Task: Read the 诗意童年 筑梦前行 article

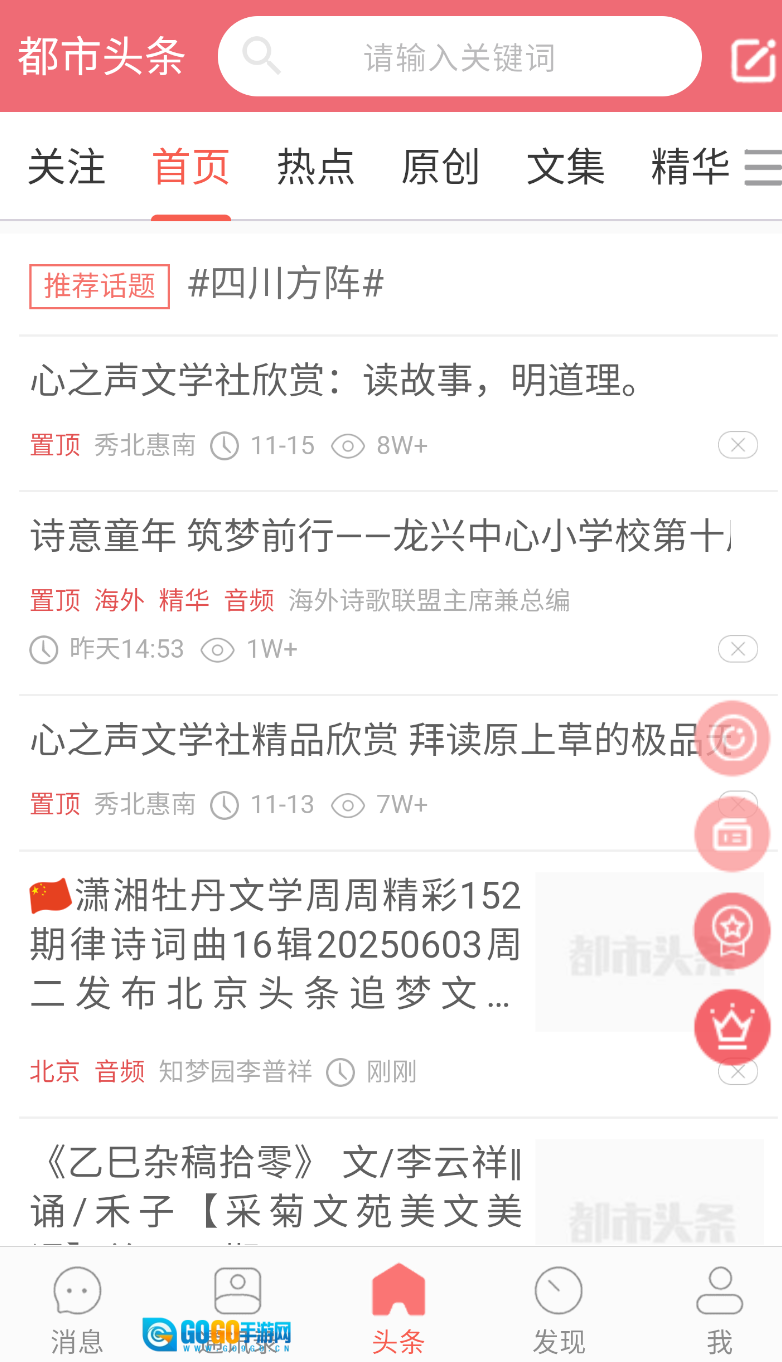Action: pos(380,538)
